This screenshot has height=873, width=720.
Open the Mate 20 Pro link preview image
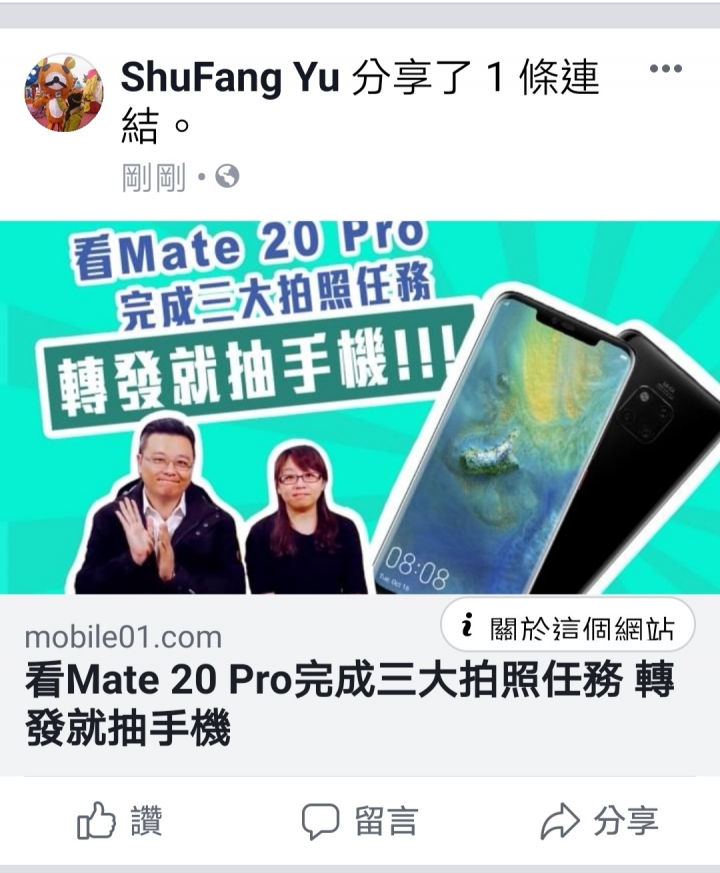point(360,407)
